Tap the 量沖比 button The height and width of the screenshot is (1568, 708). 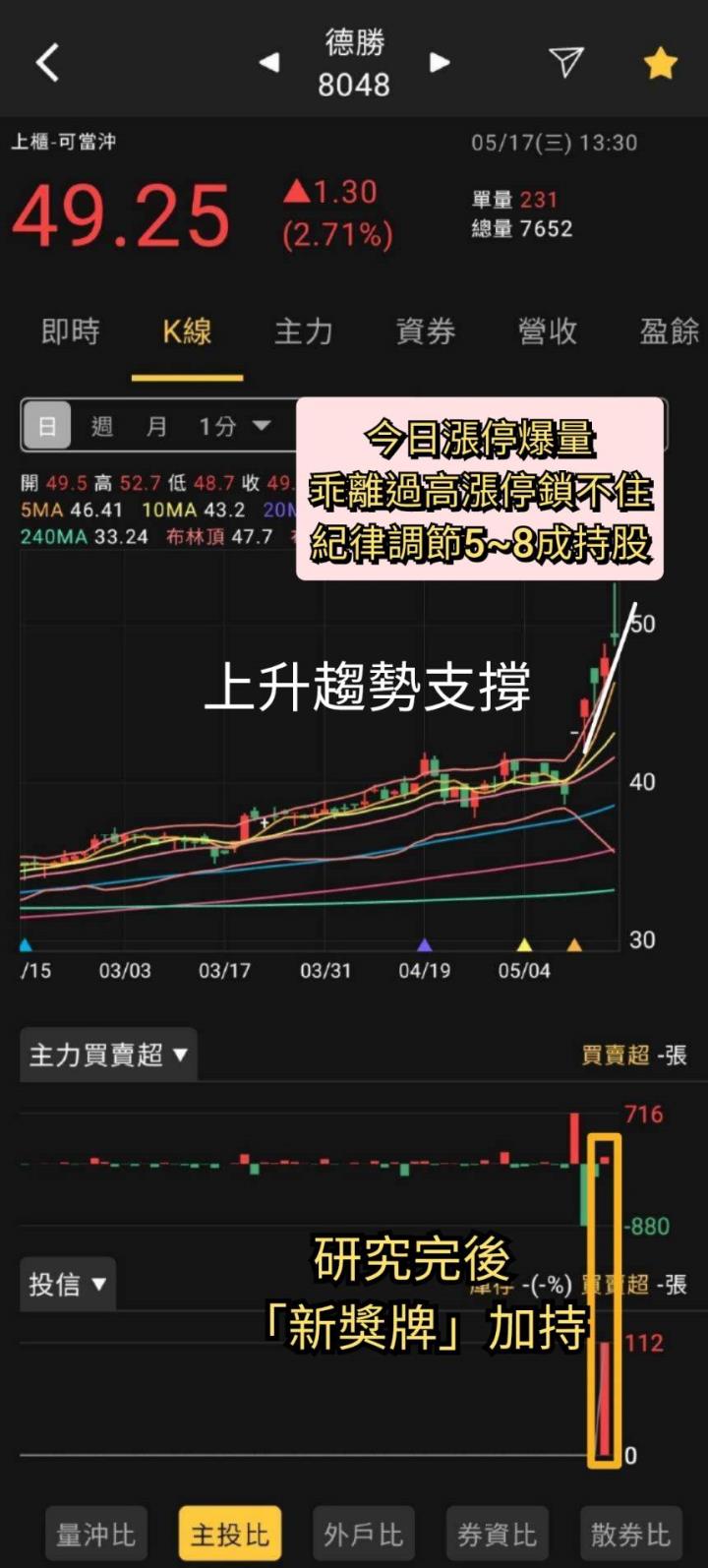[x=95, y=1534]
